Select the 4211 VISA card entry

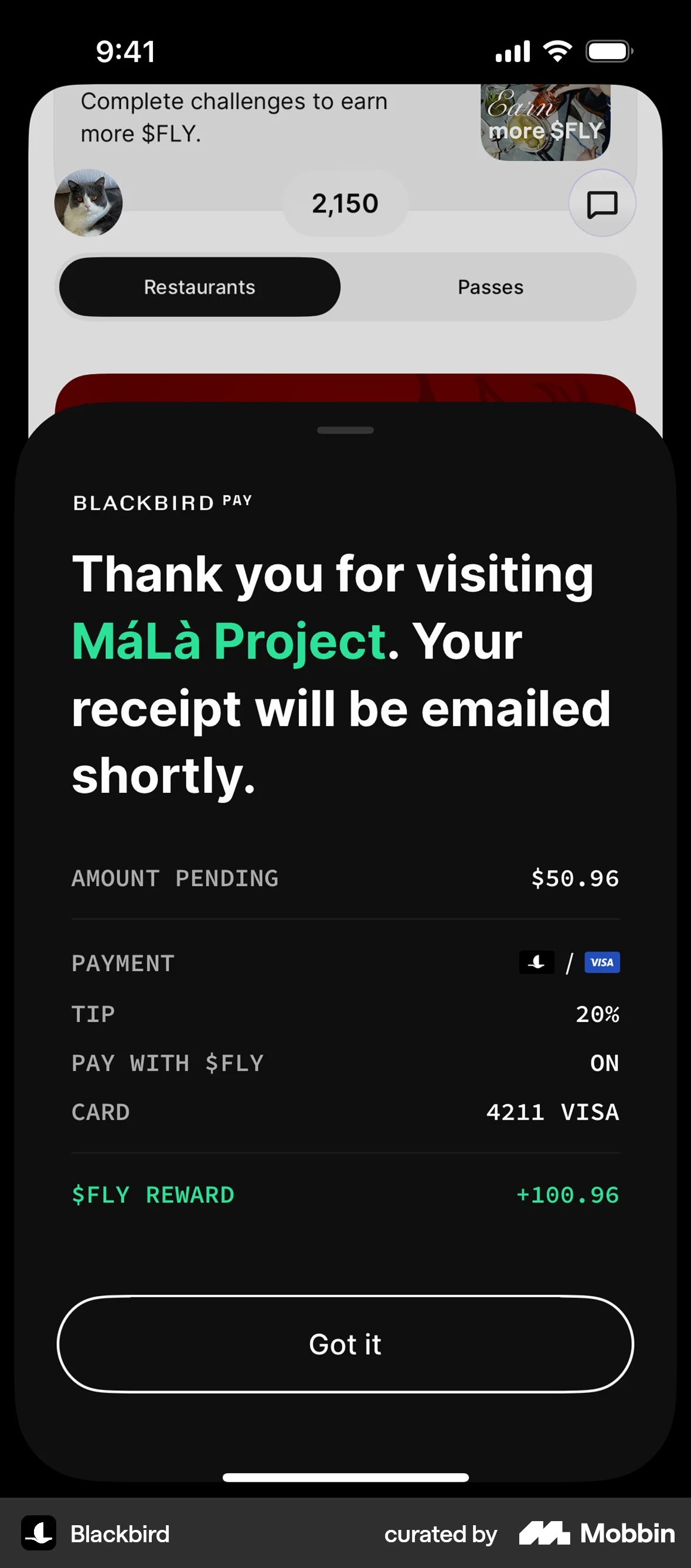pos(552,1112)
